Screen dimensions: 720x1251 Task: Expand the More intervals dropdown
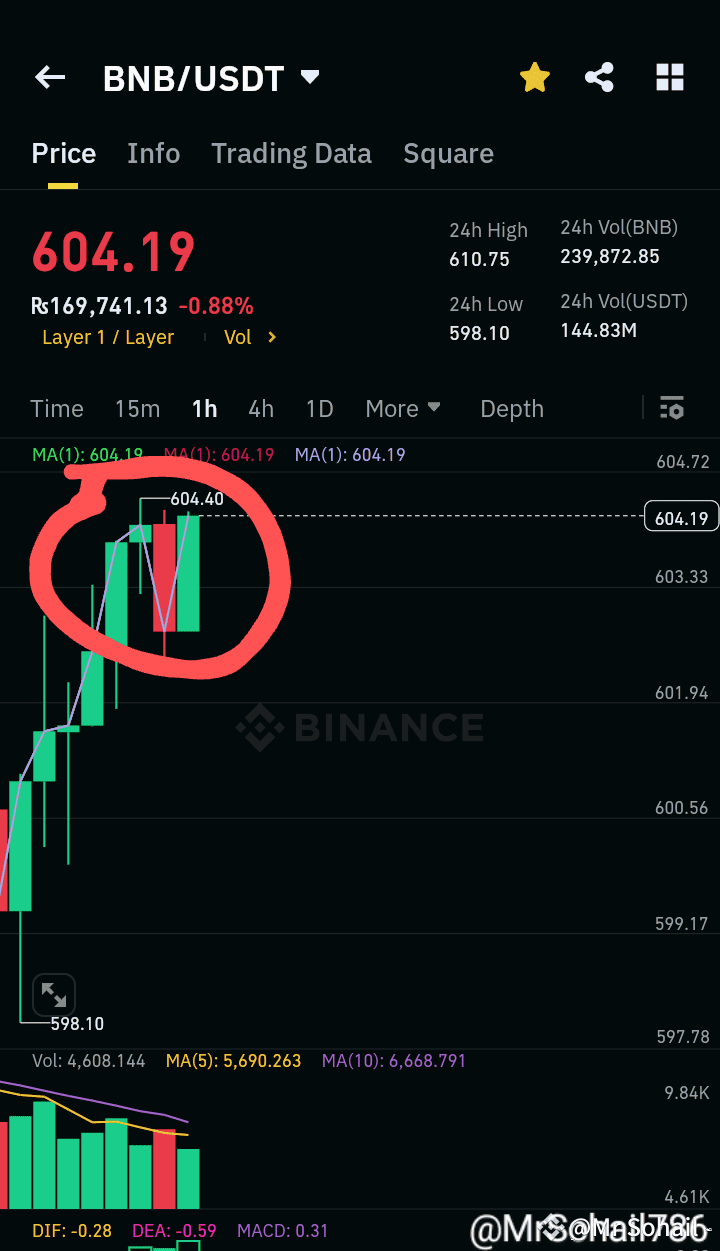click(403, 409)
